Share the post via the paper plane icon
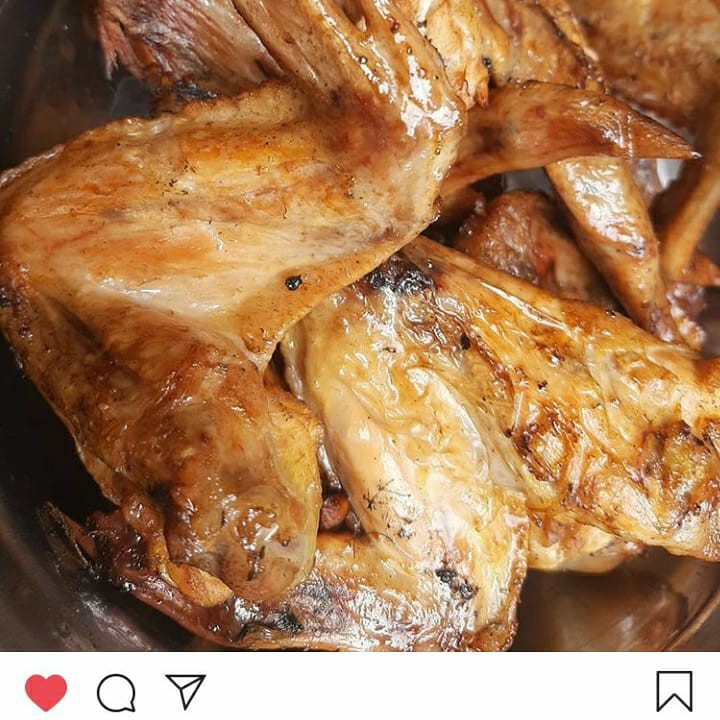Image resolution: width=720 pixels, height=720 pixels. pyautogui.click(x=185, y=690)
